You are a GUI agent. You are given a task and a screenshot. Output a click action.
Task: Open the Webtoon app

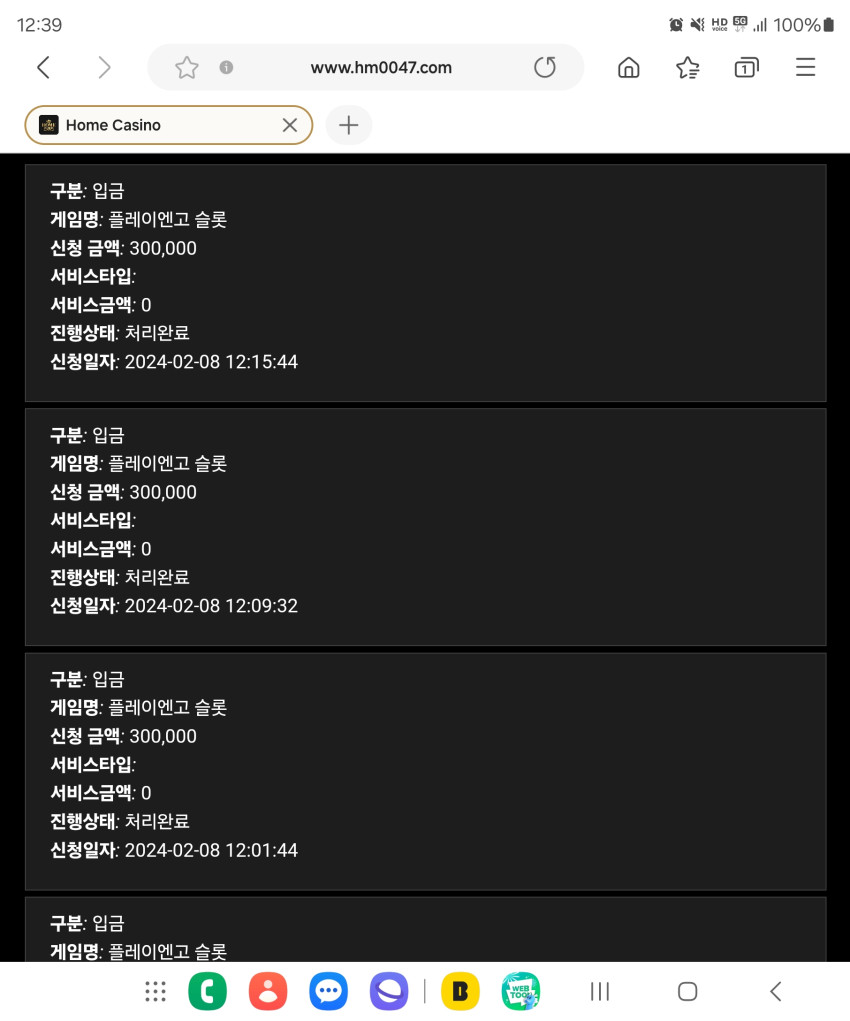click(x=520, y=991)
